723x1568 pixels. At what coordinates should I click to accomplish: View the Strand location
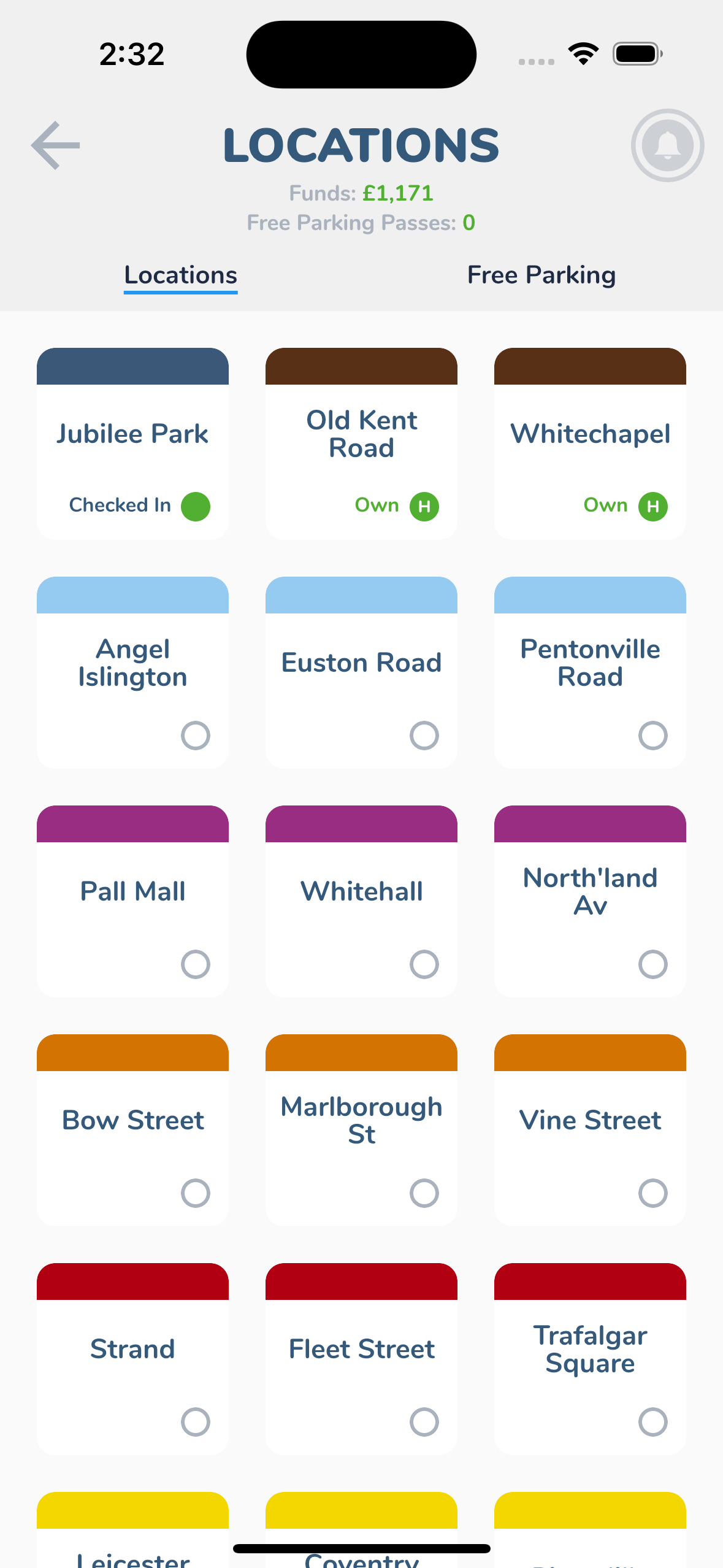click(132, 1359)
